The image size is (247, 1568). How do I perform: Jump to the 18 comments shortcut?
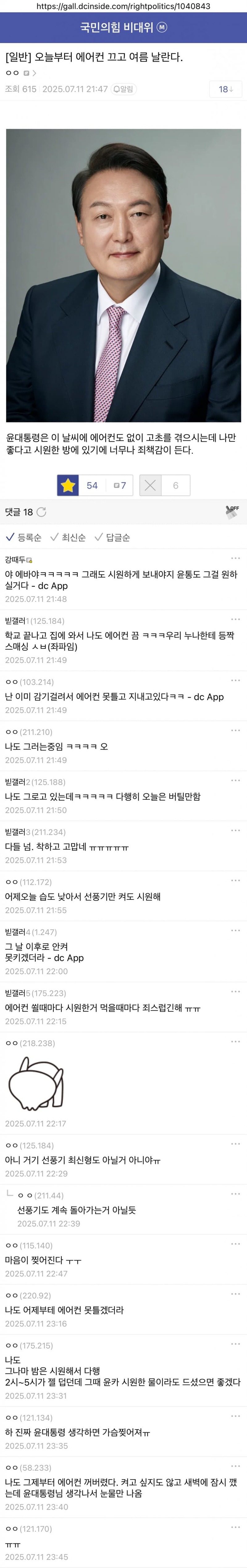225,89
